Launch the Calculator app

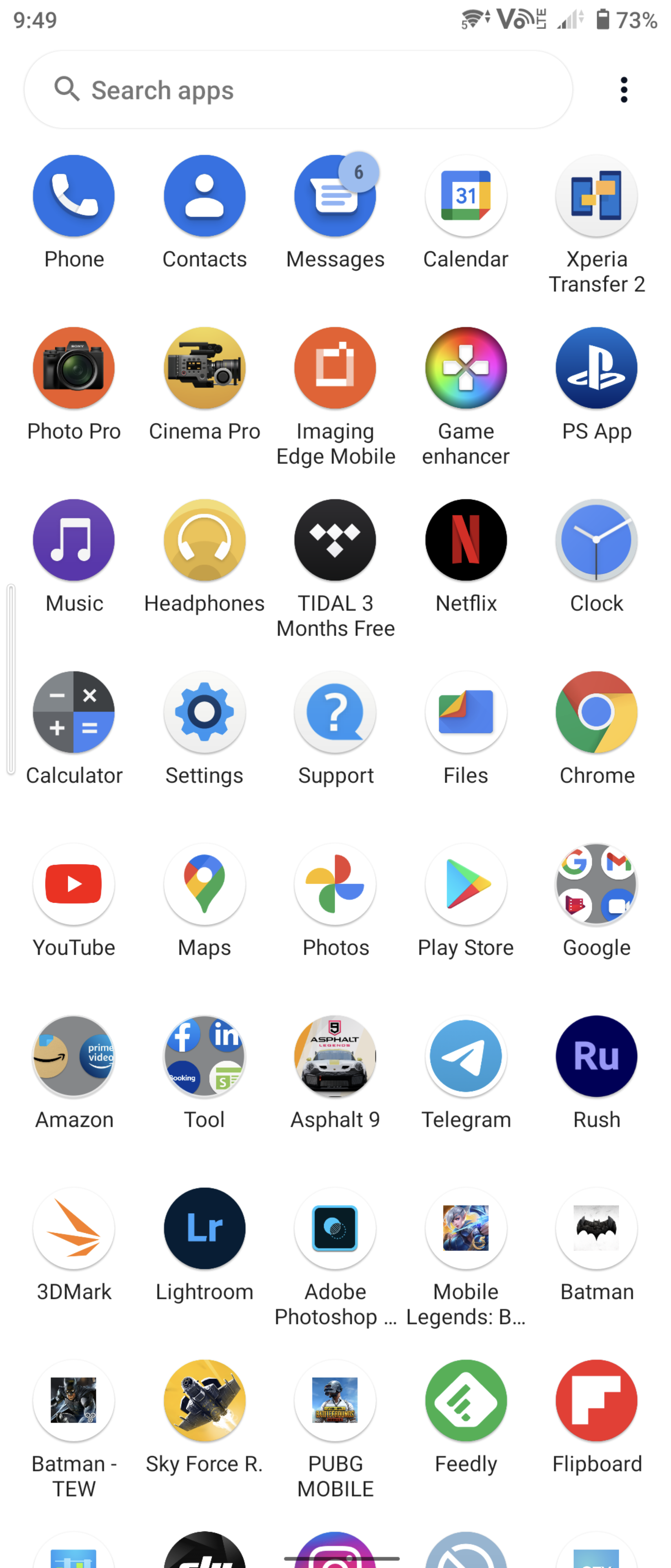(73, 713)
